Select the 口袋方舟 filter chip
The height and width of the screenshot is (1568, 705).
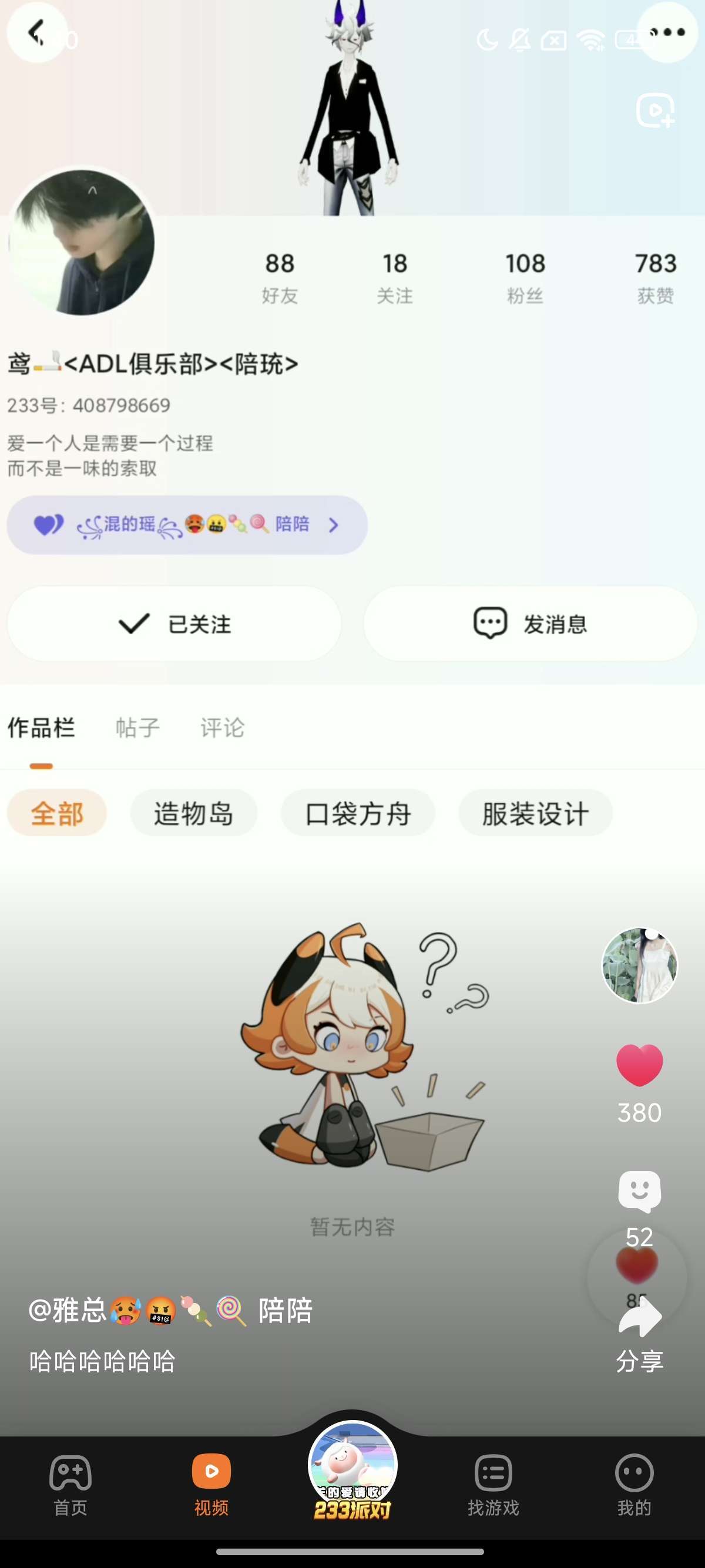(x=358, y=813)
